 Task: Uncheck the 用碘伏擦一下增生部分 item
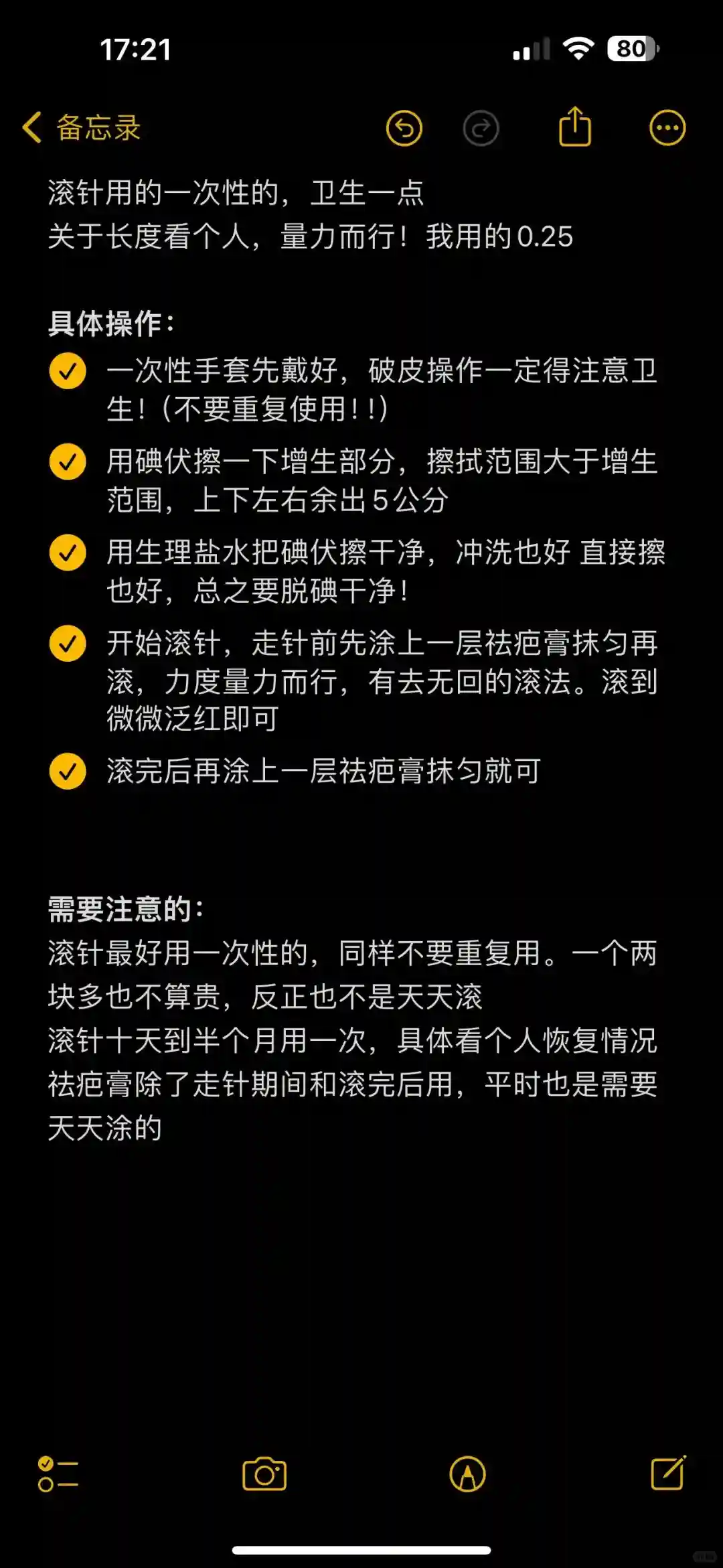point(68,462)
